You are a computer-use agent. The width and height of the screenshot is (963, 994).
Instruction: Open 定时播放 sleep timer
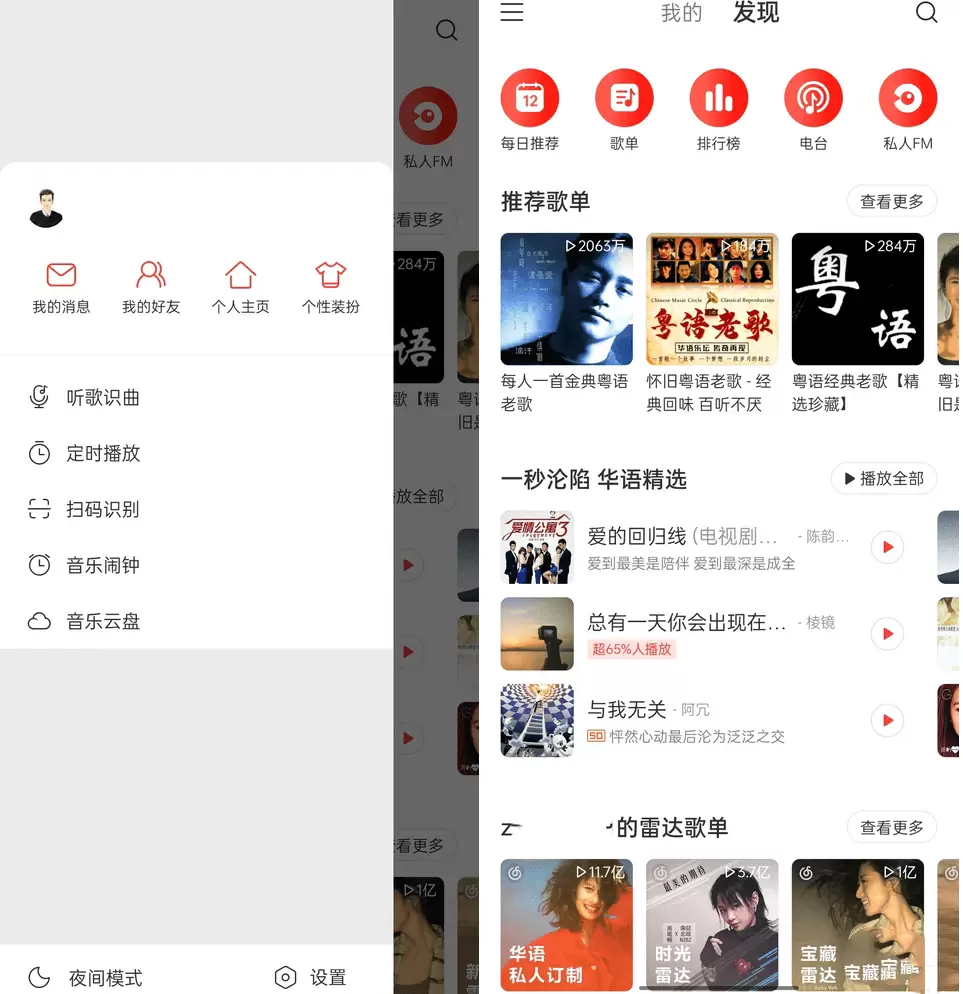(102, 454)
